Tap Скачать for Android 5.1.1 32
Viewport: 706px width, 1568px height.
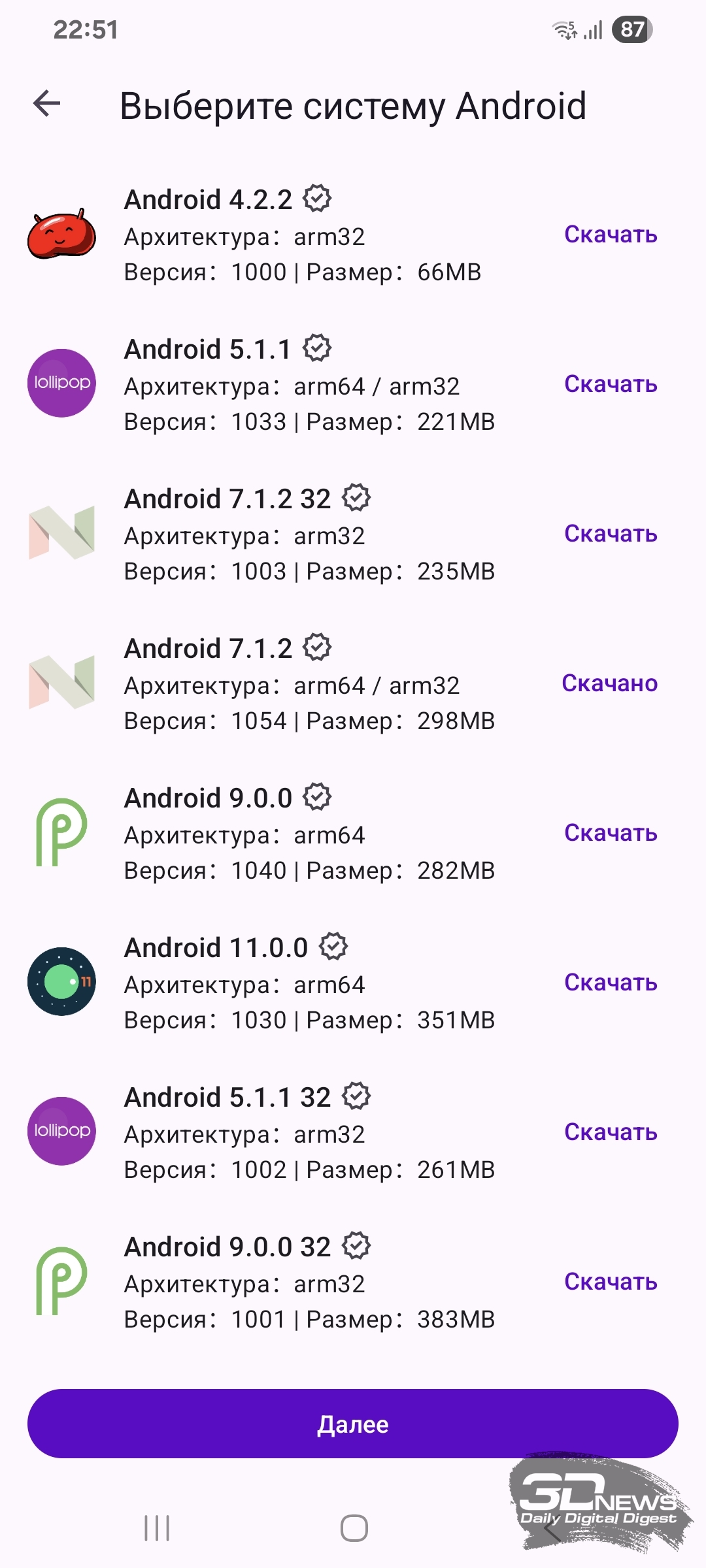(x=611, y=1132)
